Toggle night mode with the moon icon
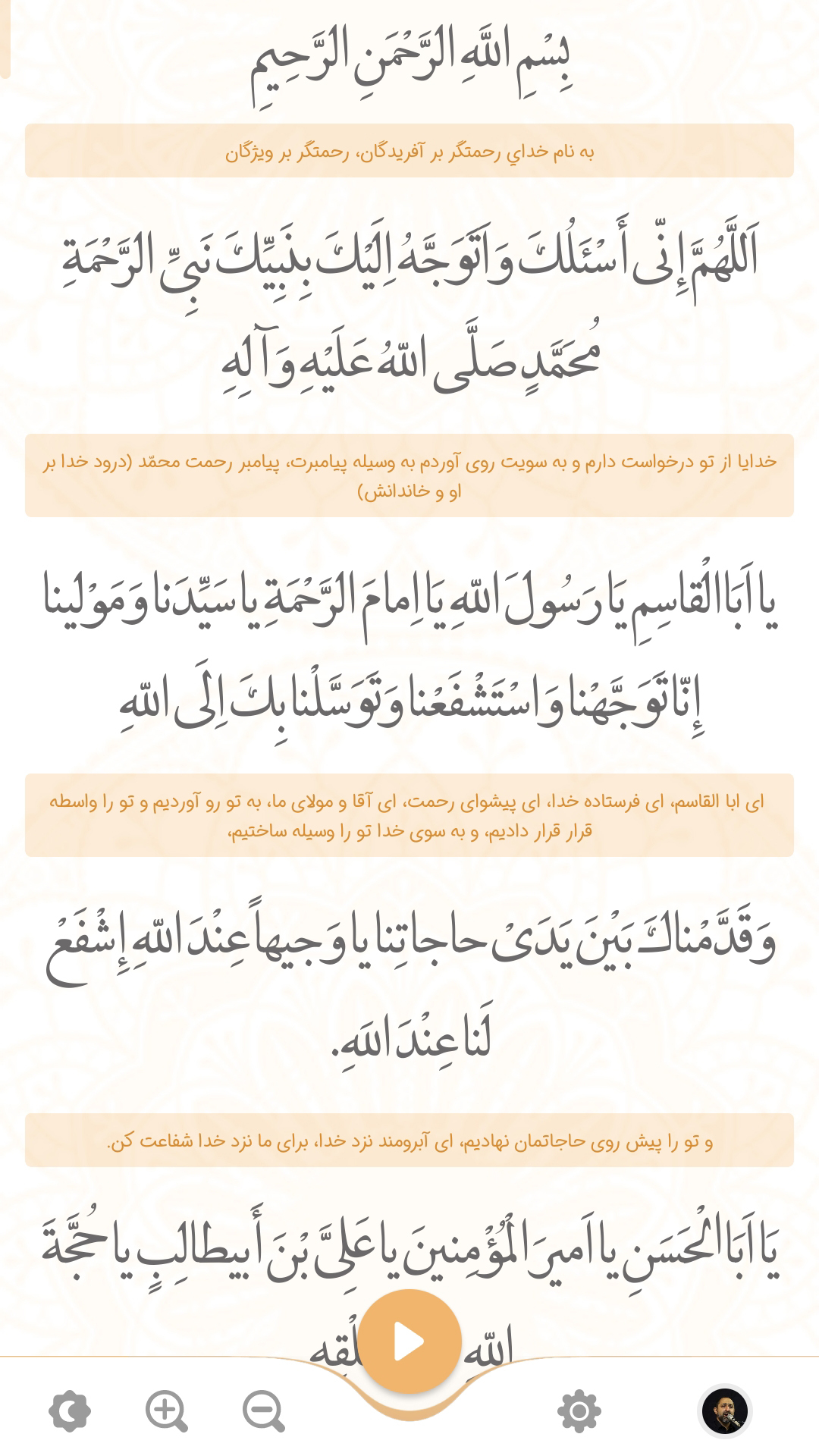 click(x=70, y=1410)
